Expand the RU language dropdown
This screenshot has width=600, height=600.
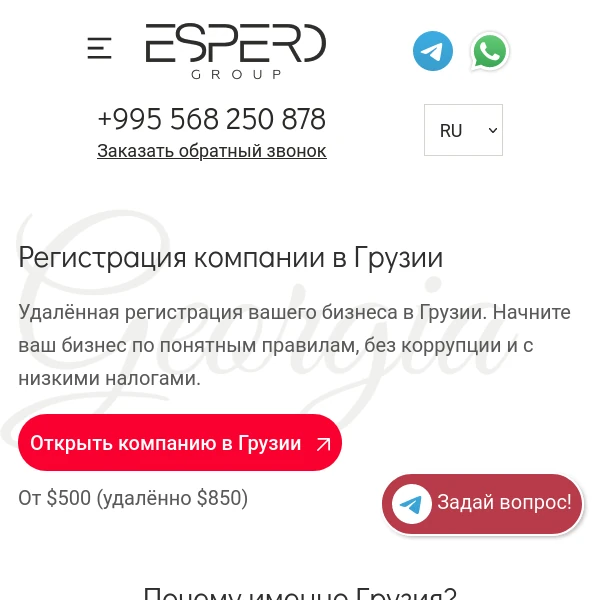[x=463, y=130]
